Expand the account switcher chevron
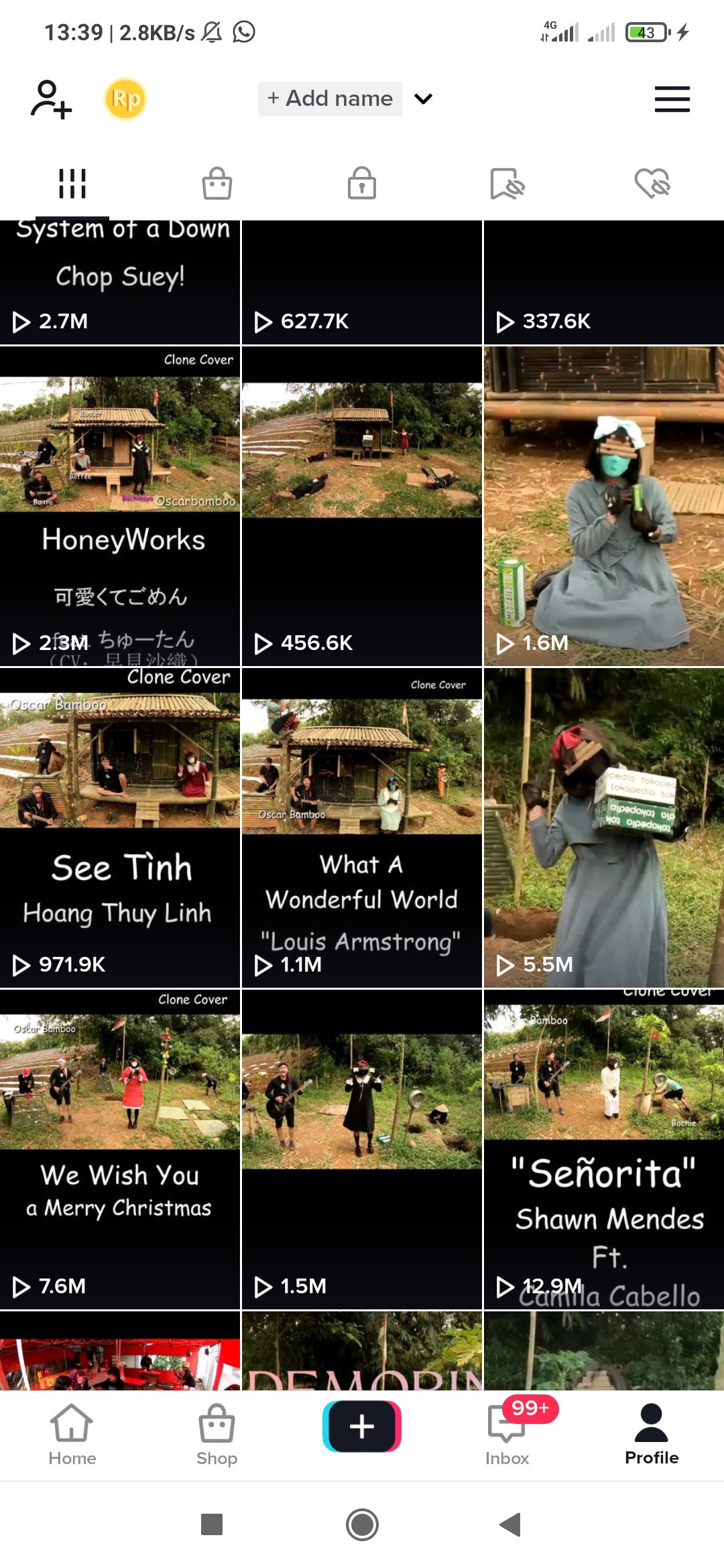 pyautogui.click(x=423, y=99)
